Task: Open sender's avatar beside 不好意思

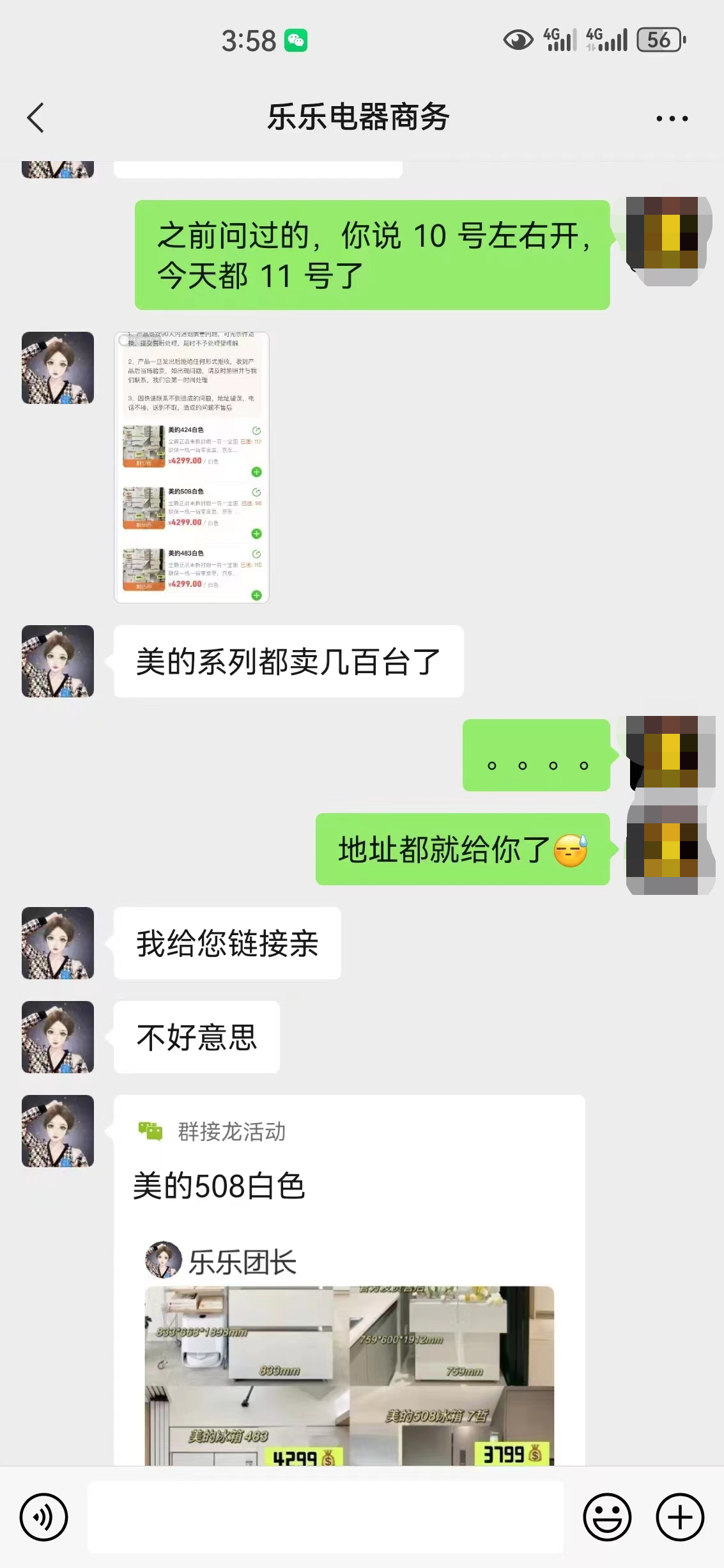Action: [x=58, y=1037]
